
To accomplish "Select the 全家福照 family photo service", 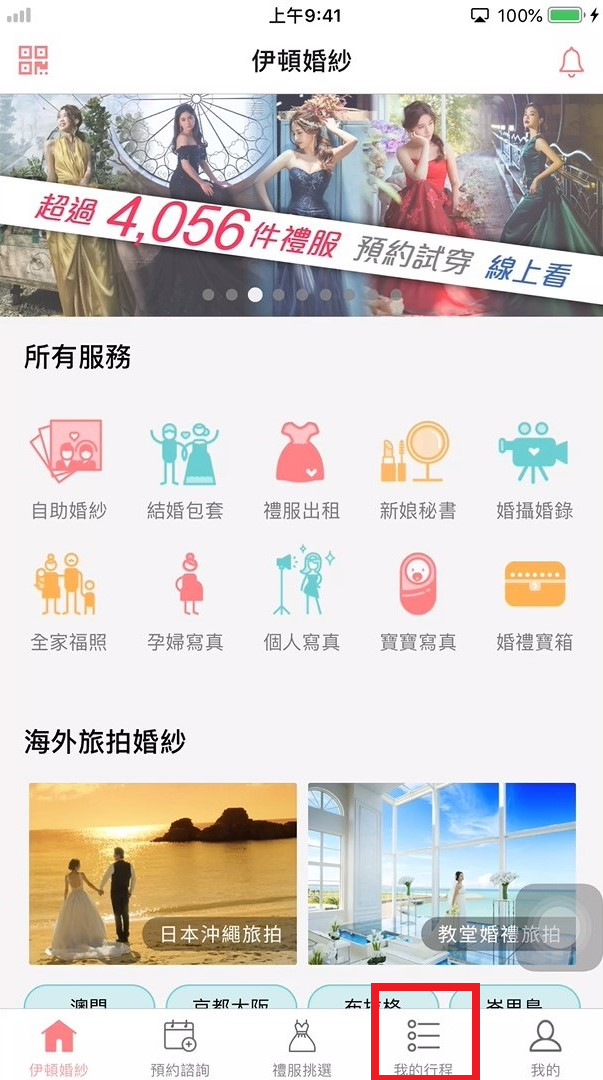I will coord(68,601).
